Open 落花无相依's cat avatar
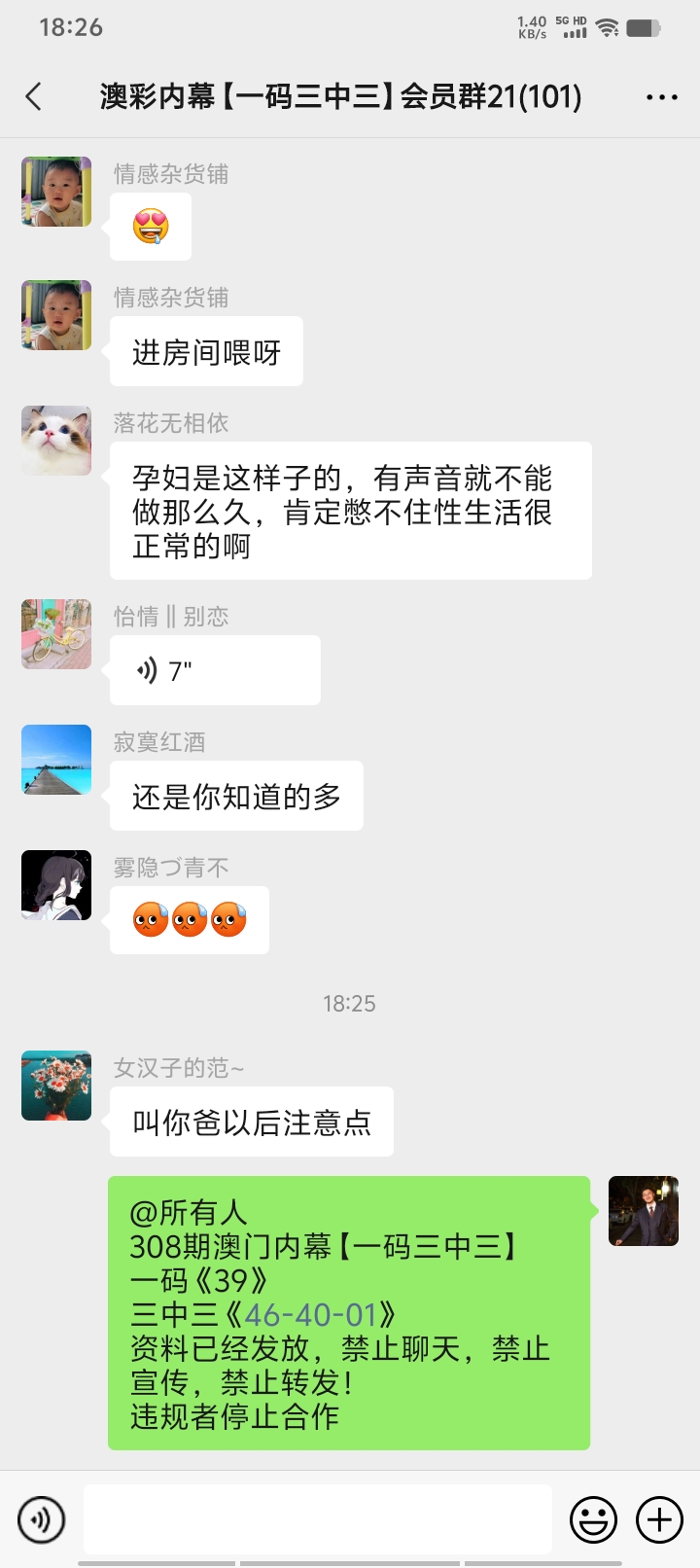Image resolution: width=700 pixels, height=1568 pixels. click(x=56, y=441)
